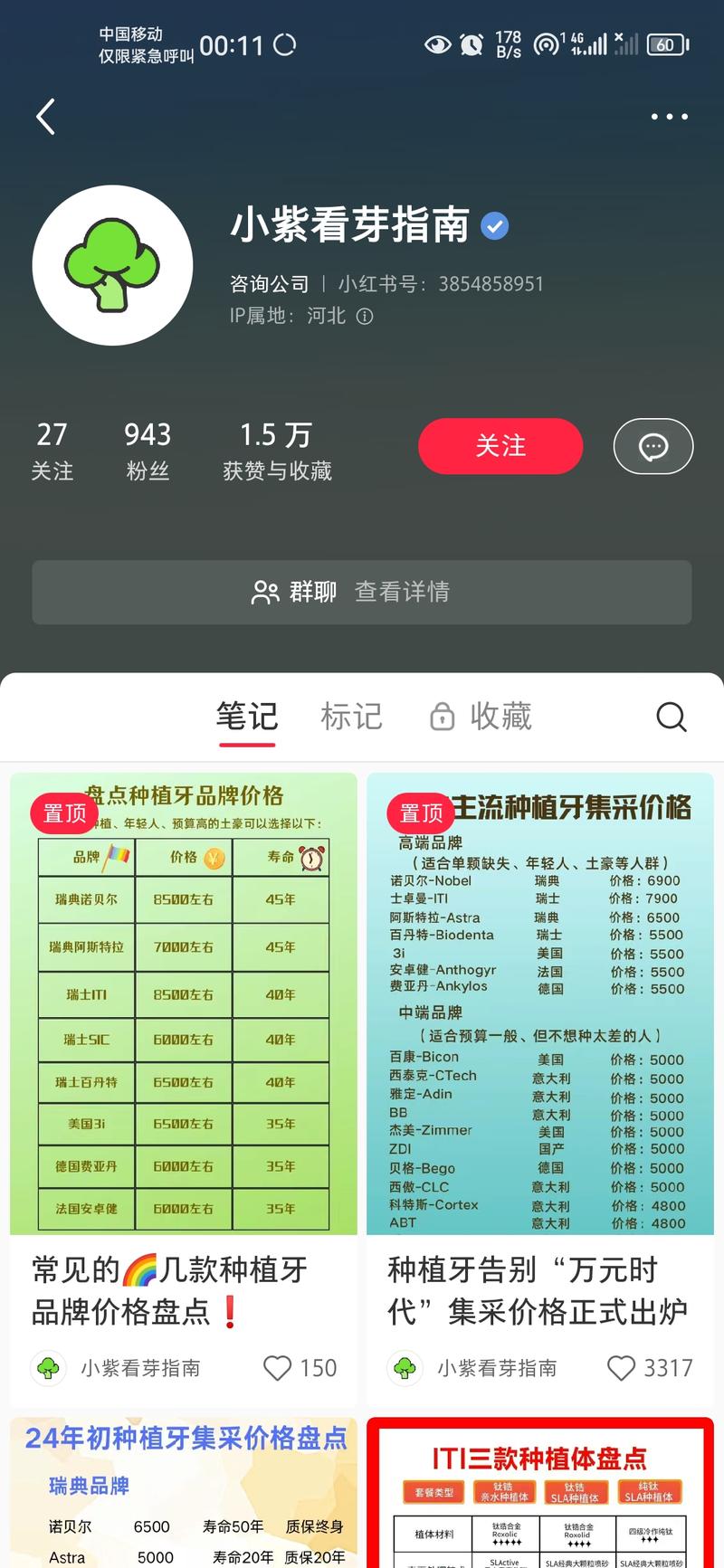Open the 27 关注 following list

52,451
